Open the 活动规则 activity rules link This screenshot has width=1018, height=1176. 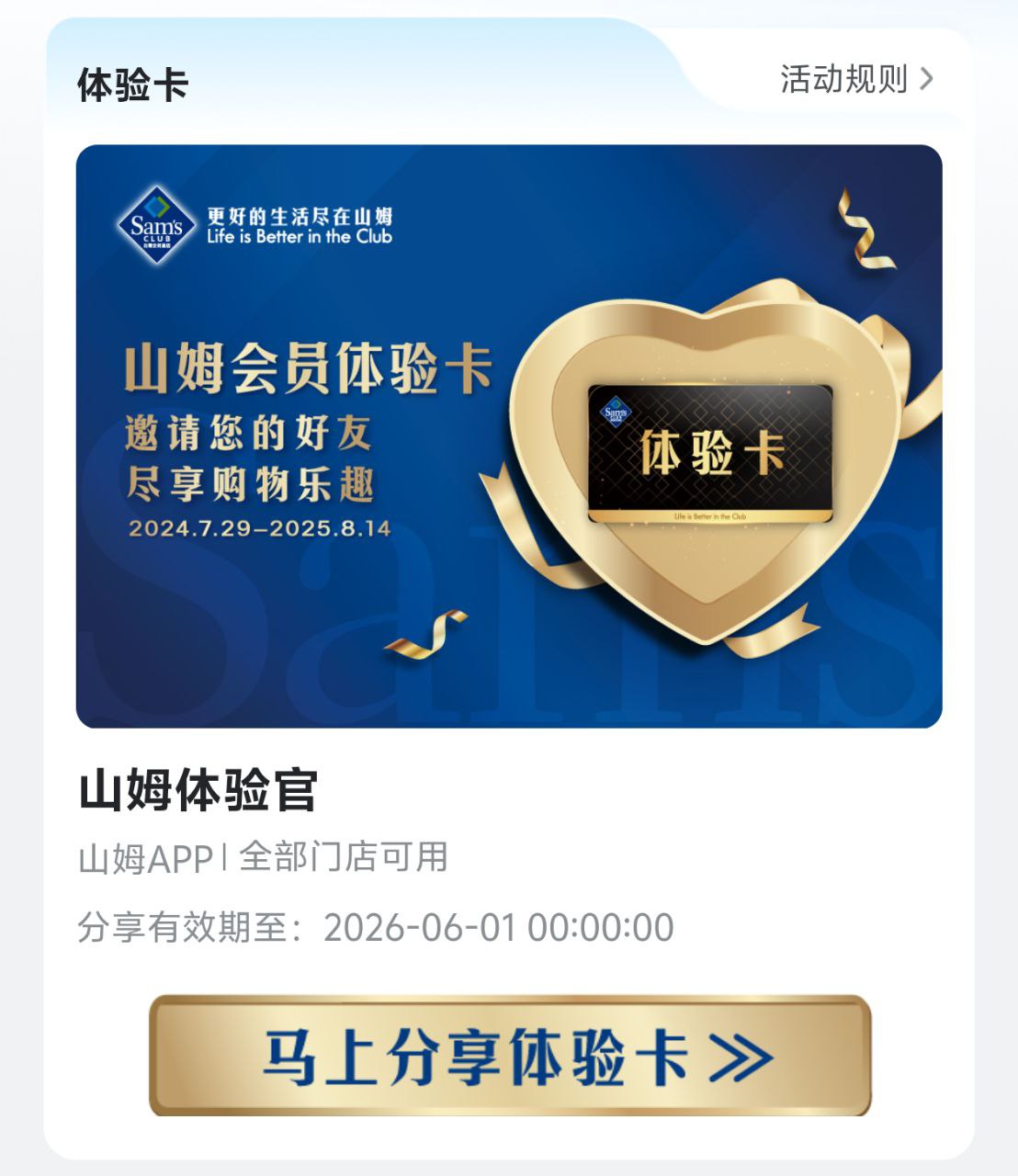(x=855, y=80)
